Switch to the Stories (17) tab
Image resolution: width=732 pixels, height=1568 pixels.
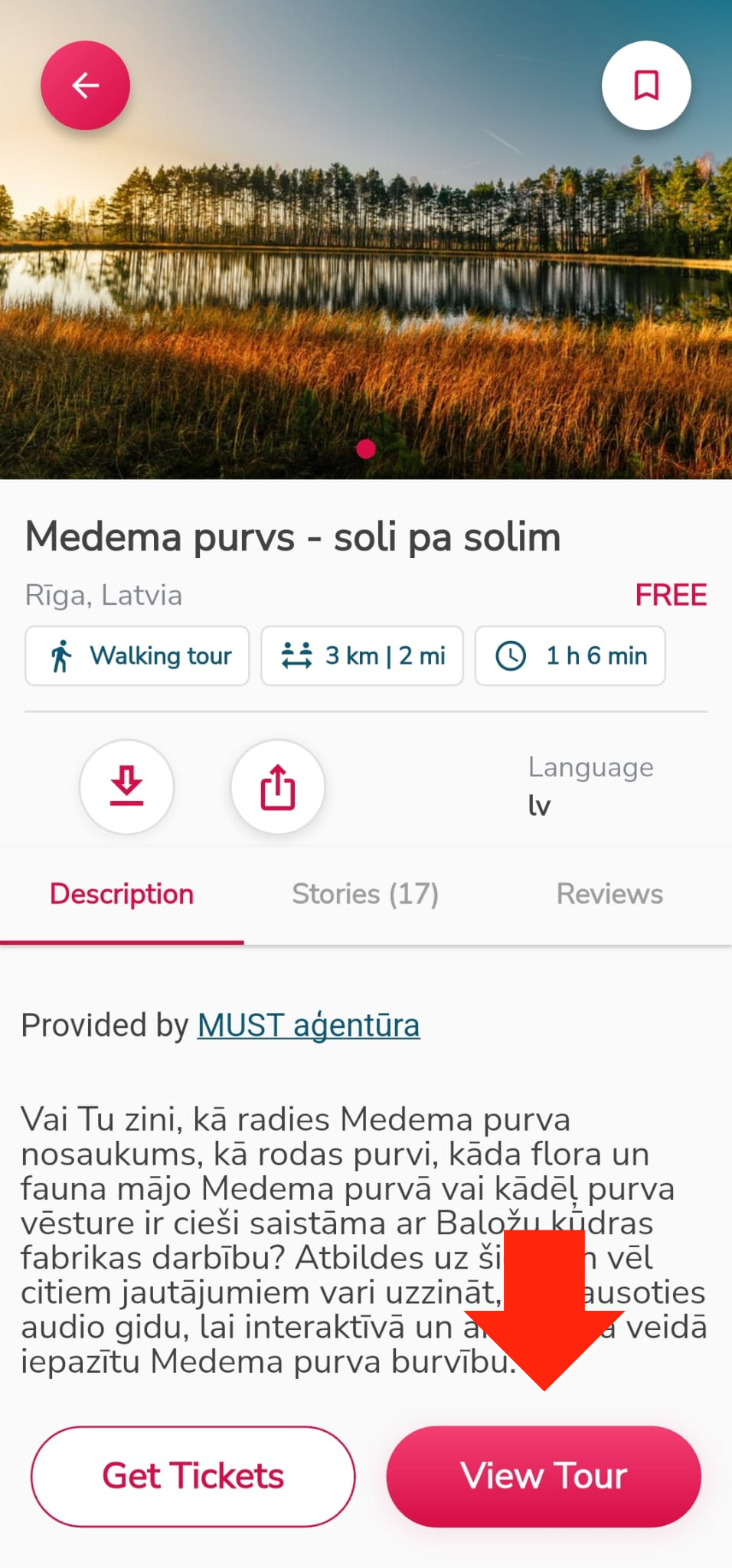pyautogui.click(x=365, y=894)
